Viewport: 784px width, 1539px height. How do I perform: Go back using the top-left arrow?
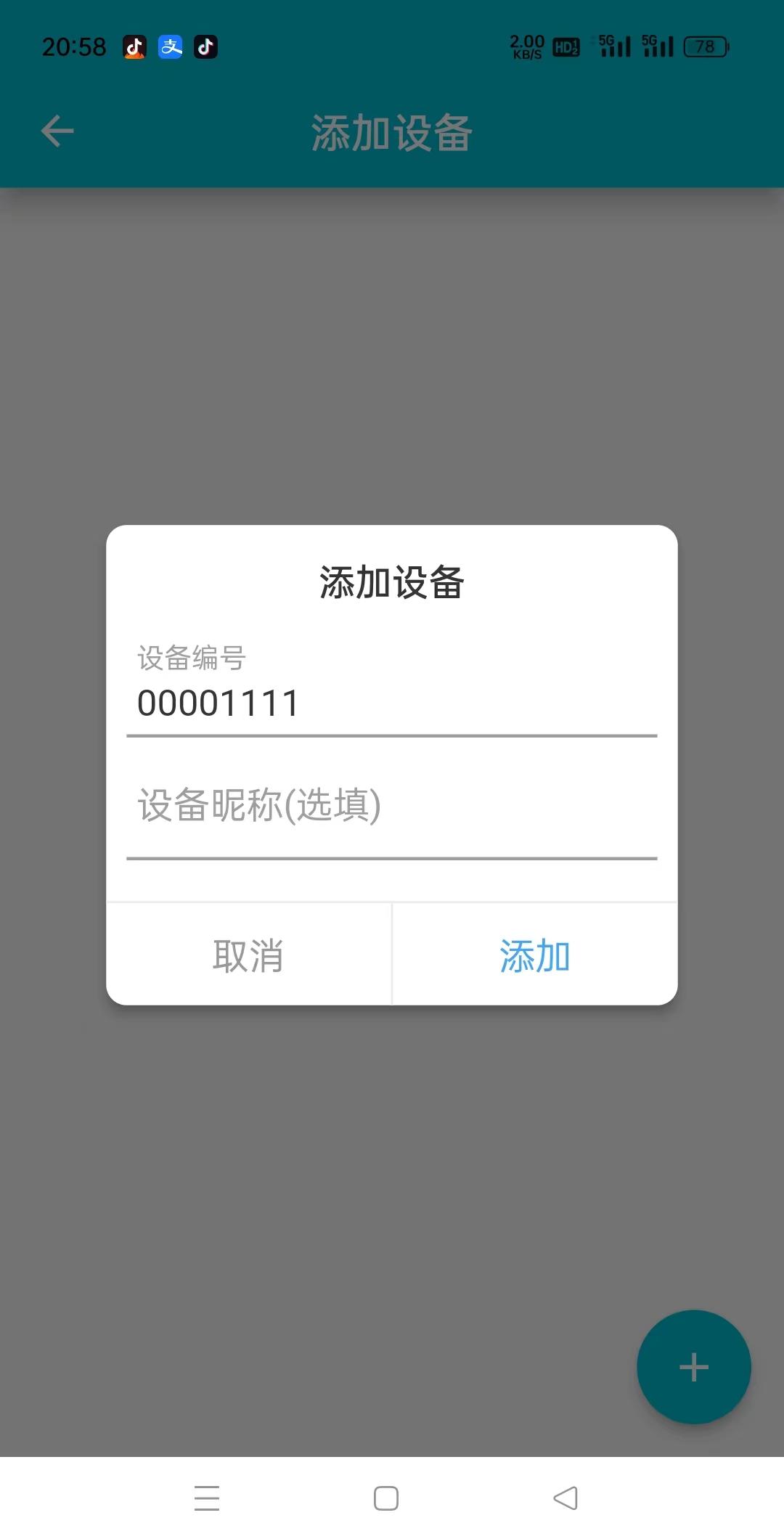coord(57,131)
